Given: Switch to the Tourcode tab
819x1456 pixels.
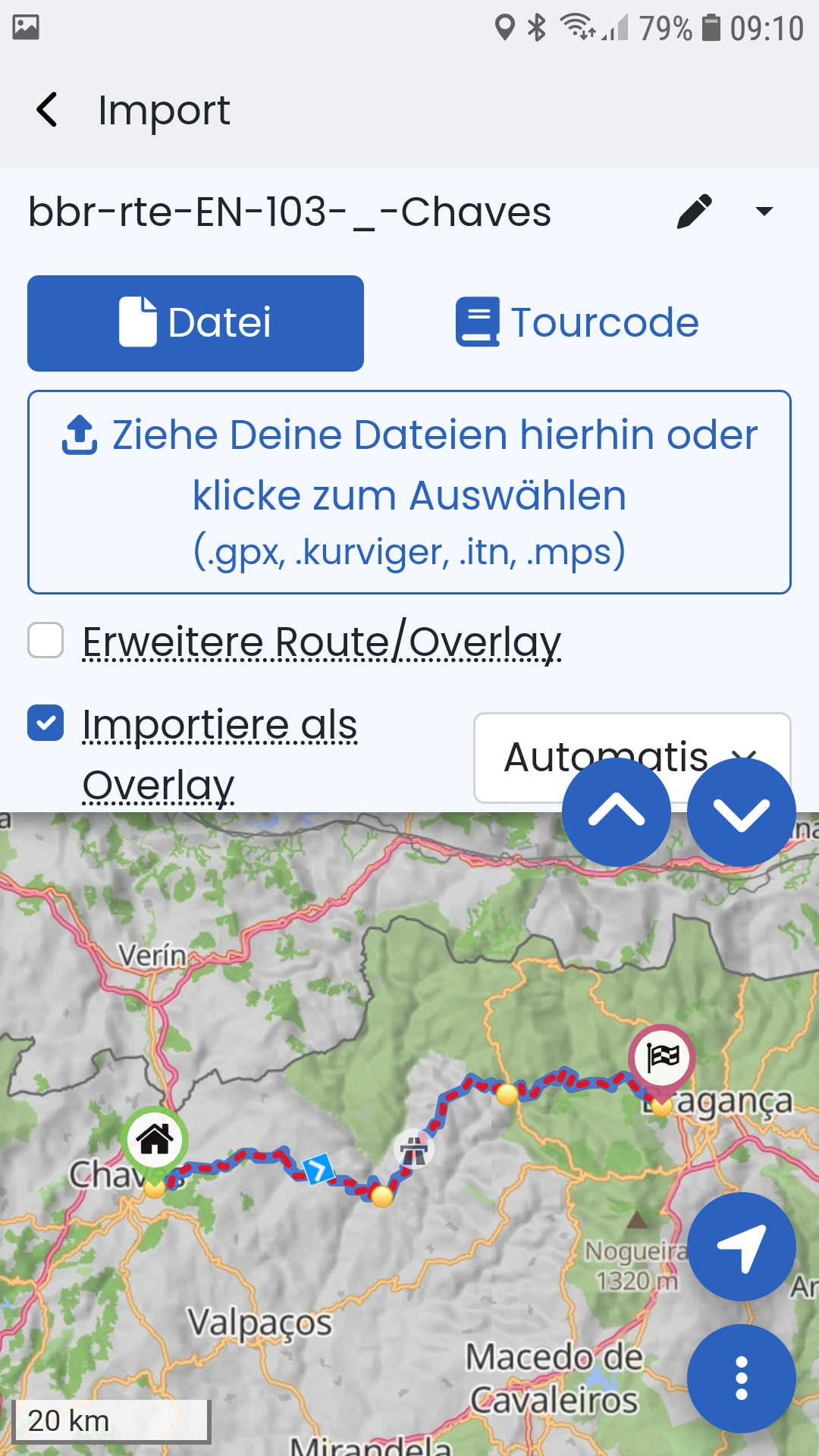Looking at the screenshot, I should 576,323.
